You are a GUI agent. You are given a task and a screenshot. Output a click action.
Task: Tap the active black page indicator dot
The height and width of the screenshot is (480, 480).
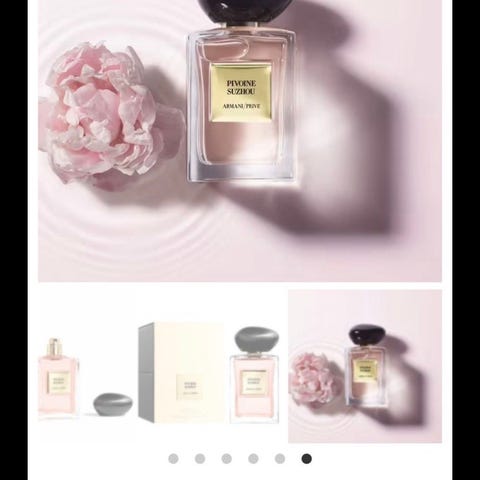pyautogui.click(x=307, y=459)
